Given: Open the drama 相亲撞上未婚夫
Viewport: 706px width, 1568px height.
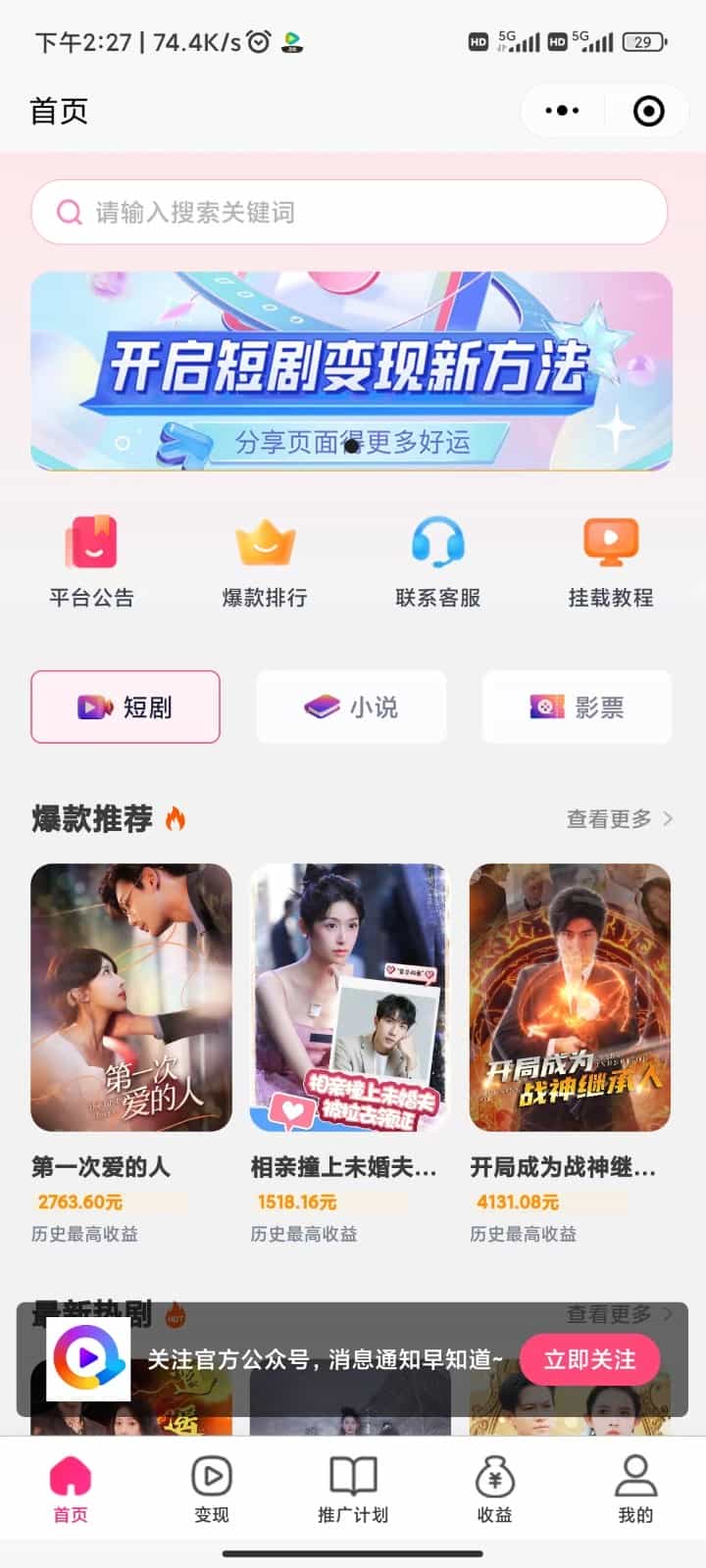Looking at the screenshot, I should 350,998.
